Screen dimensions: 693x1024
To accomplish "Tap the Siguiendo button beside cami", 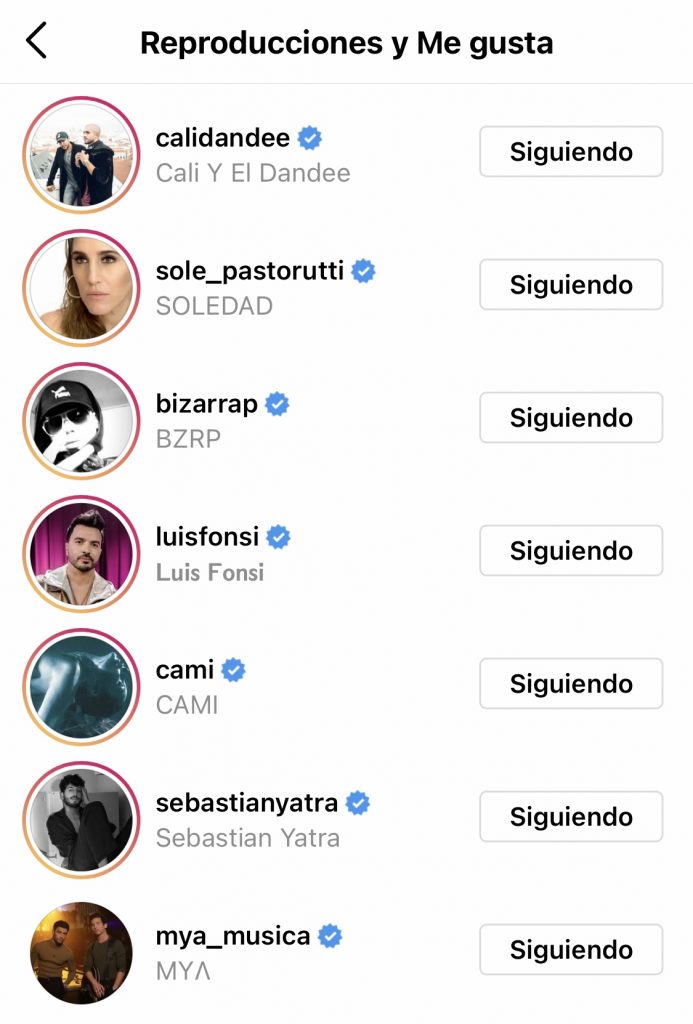I will pyautogui.click(x=571, y=684).
